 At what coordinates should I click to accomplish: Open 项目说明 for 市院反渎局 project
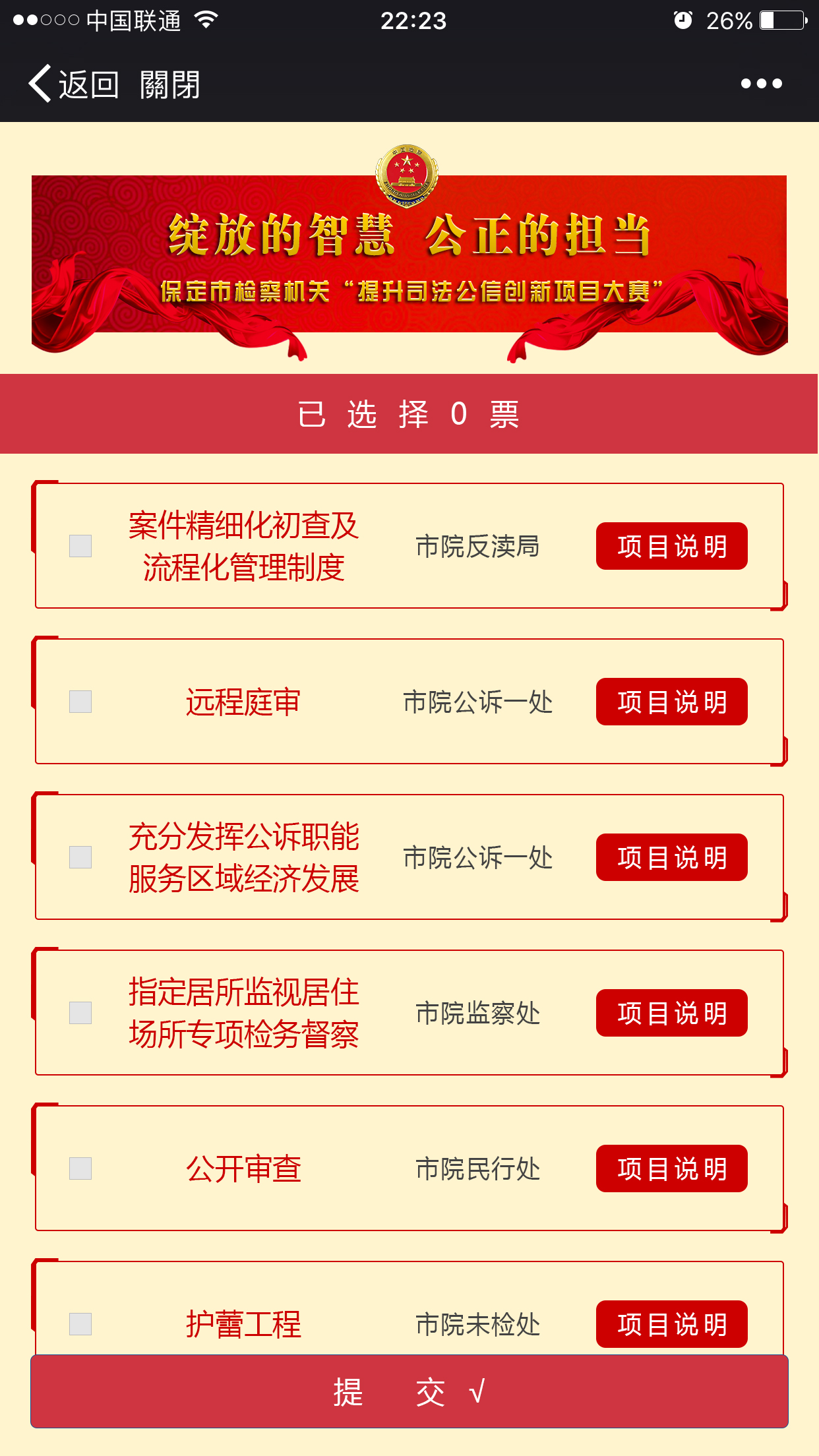tap(671, 546)
